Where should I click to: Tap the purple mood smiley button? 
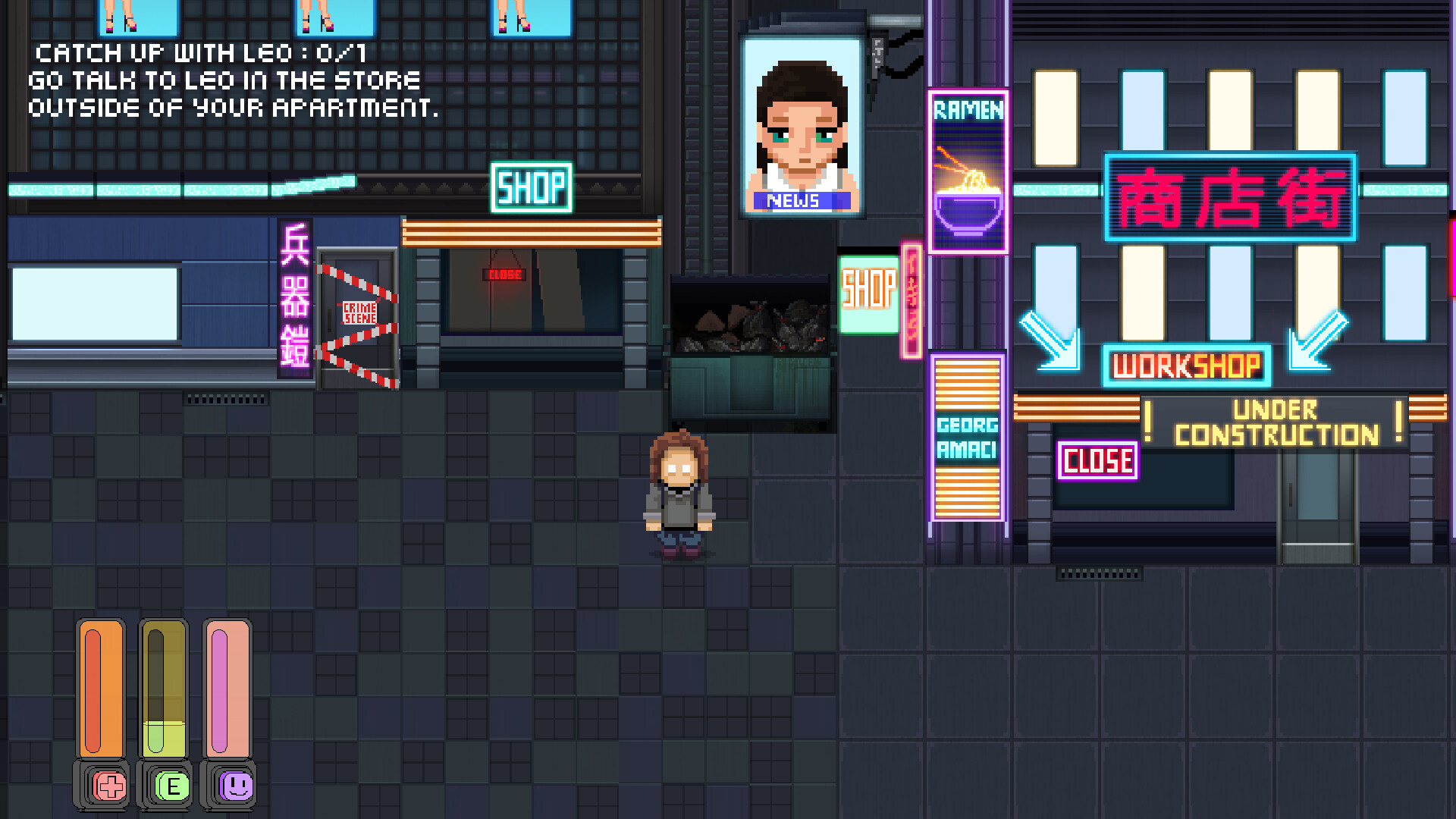pos(236,785)
